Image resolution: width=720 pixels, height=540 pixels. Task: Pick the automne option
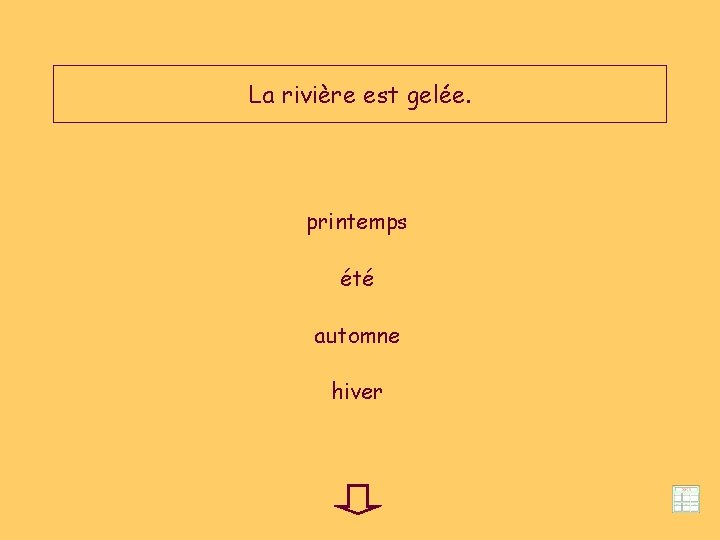[x=357, y=336]
